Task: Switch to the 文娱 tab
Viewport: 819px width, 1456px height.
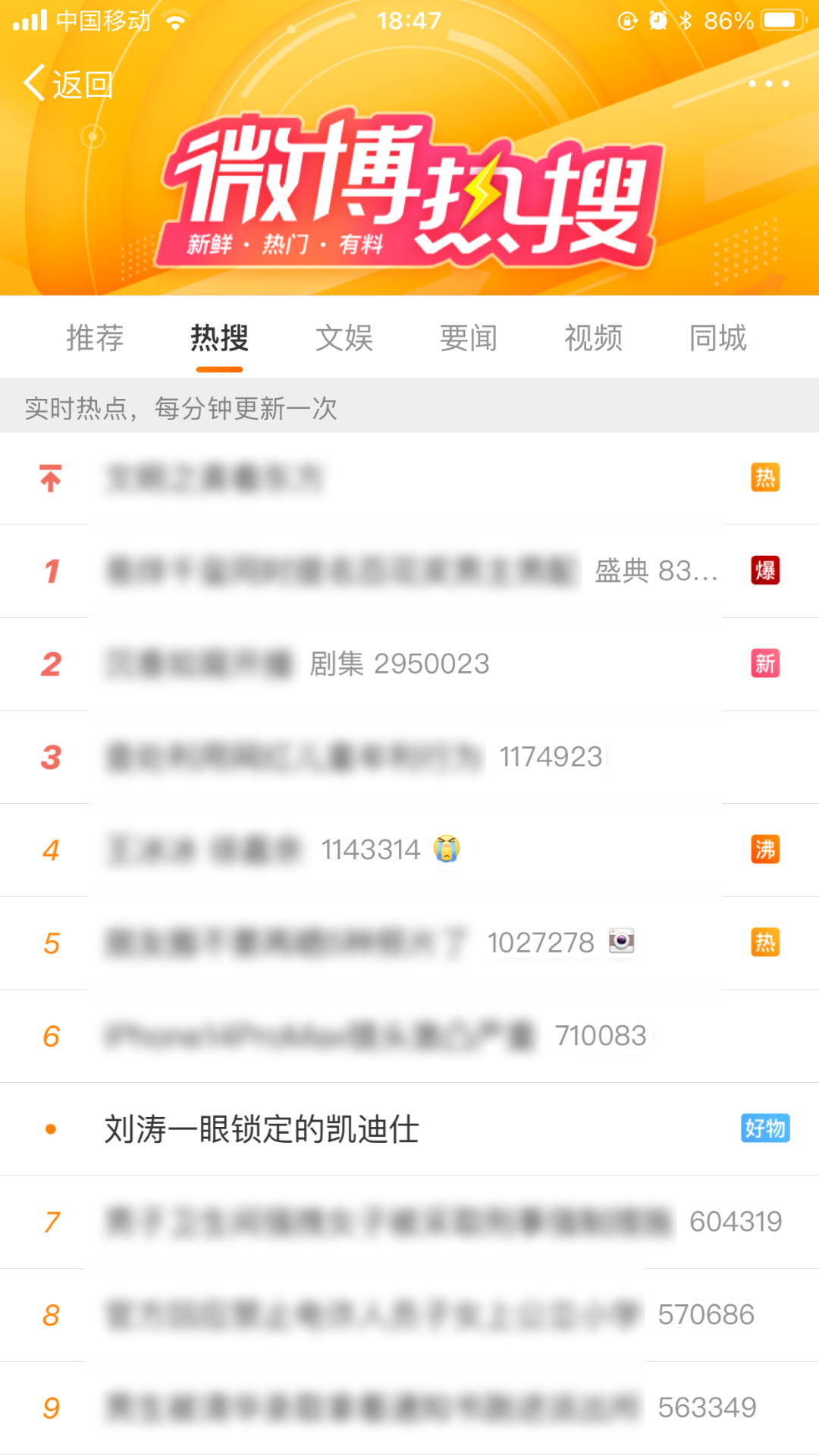Action: point(344,338)
